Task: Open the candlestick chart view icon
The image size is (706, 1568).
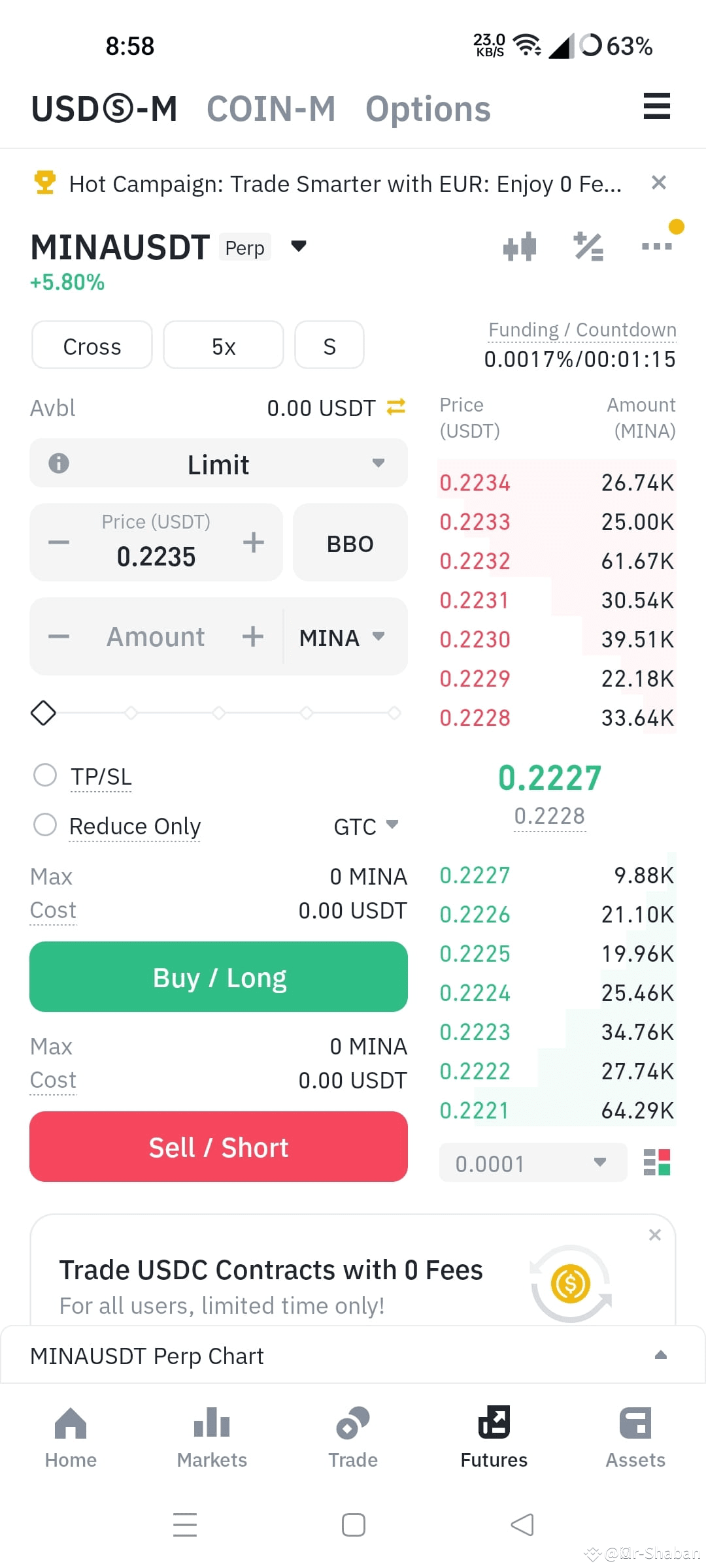Action: (520, 246)
